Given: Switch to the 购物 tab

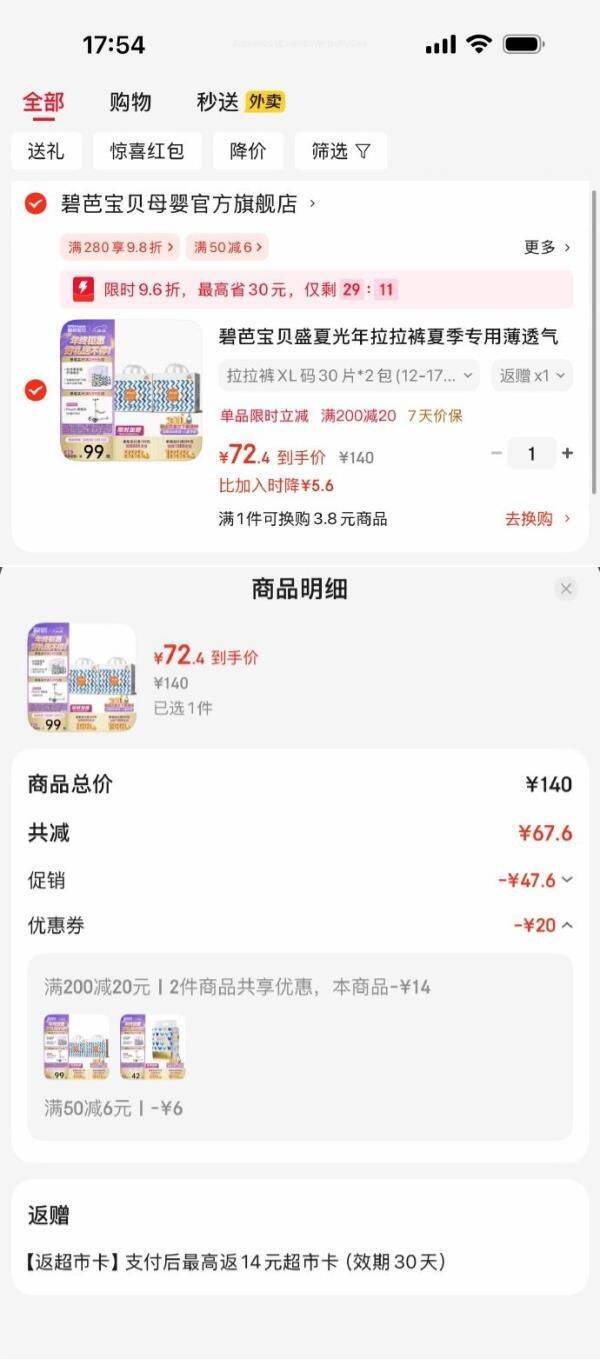Looking at the screenshot, I should click(130, 102).
